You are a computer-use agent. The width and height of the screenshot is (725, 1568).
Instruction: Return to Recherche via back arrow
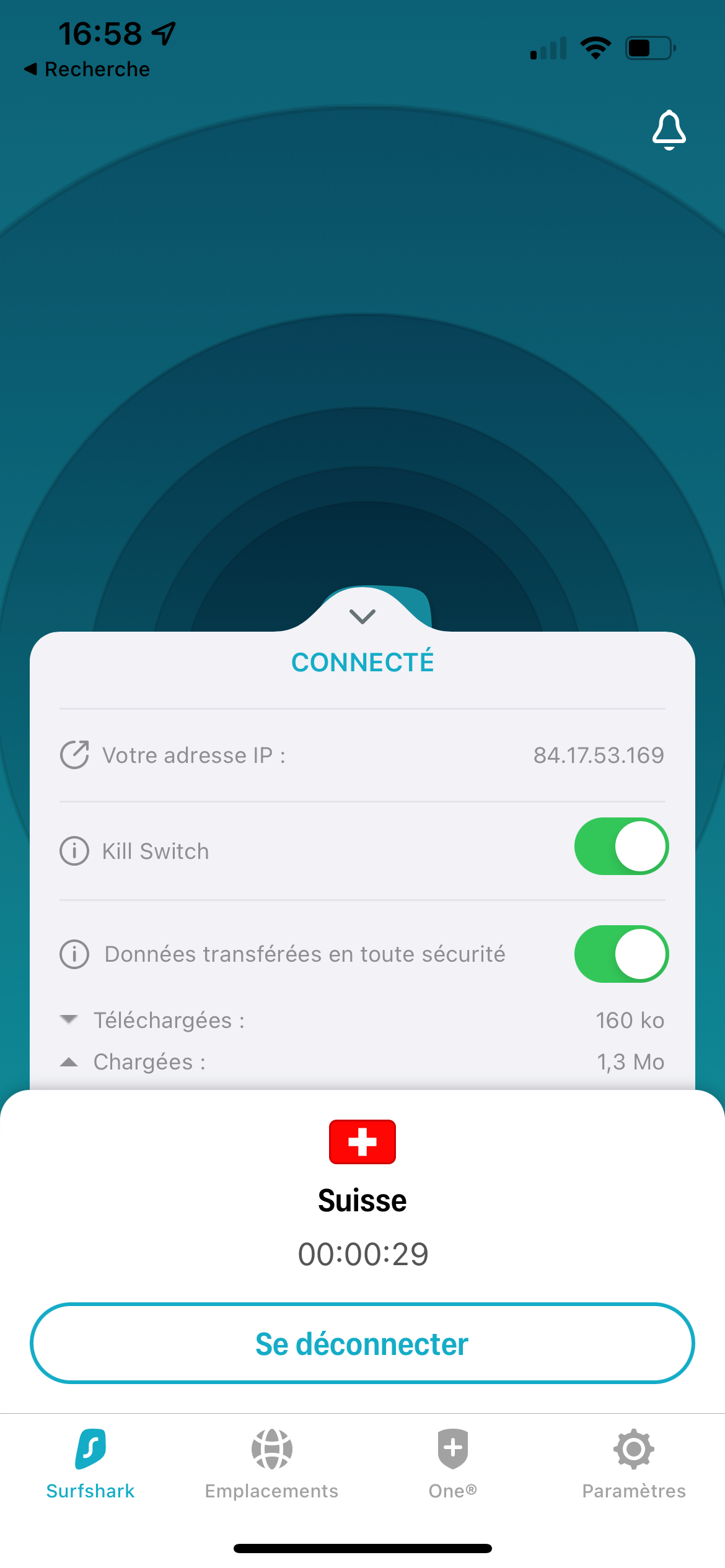[87, 69]
